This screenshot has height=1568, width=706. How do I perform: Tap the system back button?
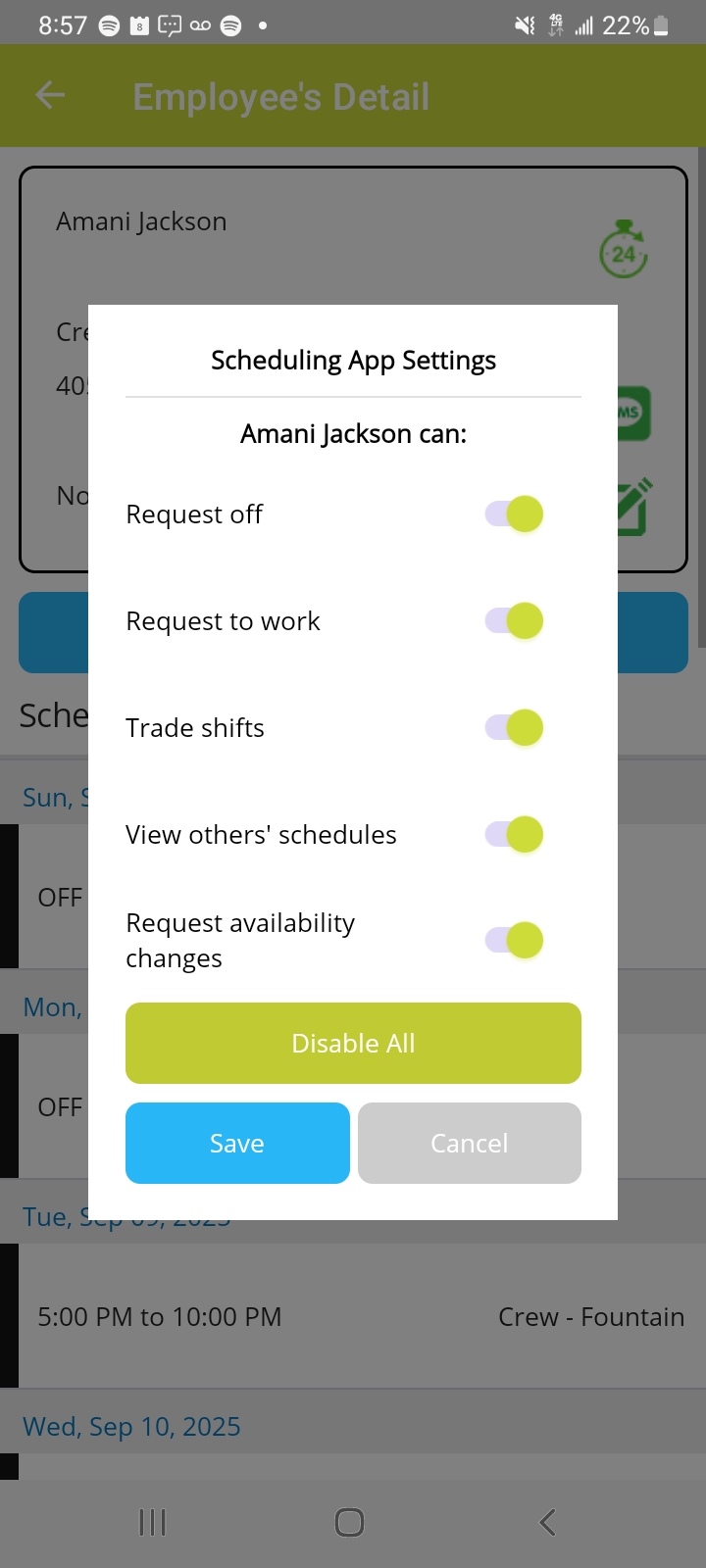[547, 1522]
